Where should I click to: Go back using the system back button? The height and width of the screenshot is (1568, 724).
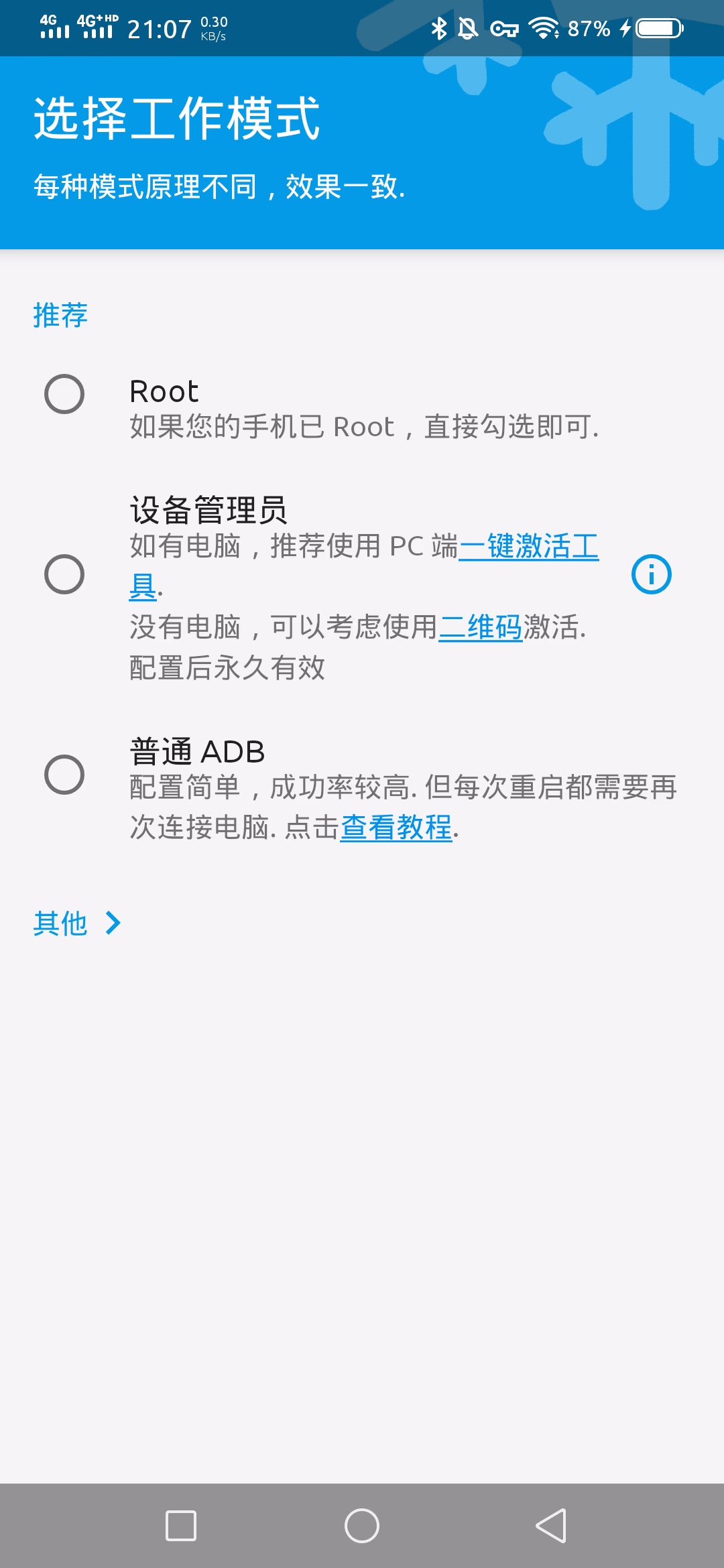[x=551, y=1526]
